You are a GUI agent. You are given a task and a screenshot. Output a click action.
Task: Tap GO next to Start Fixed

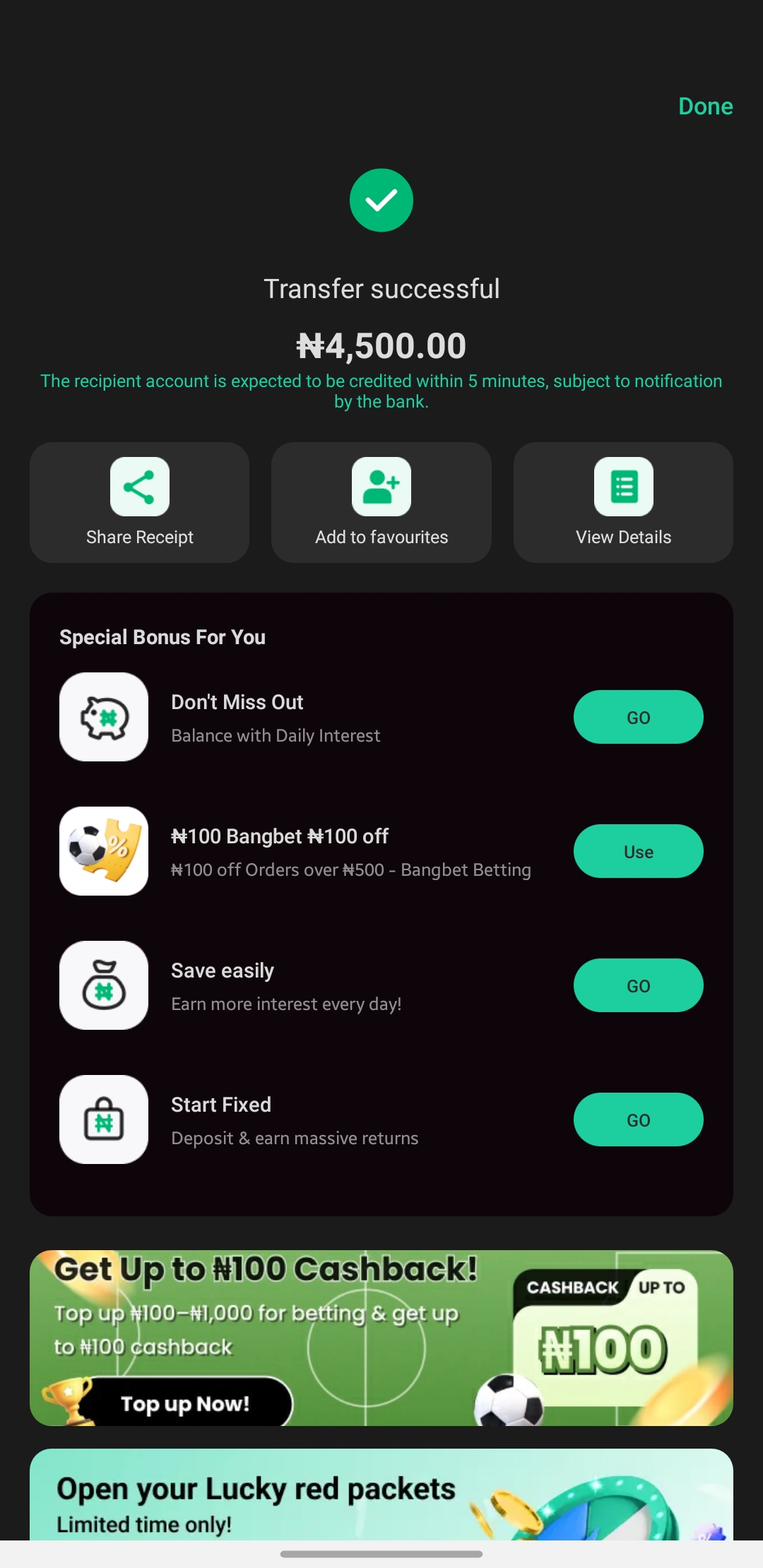coord(638,1119)
